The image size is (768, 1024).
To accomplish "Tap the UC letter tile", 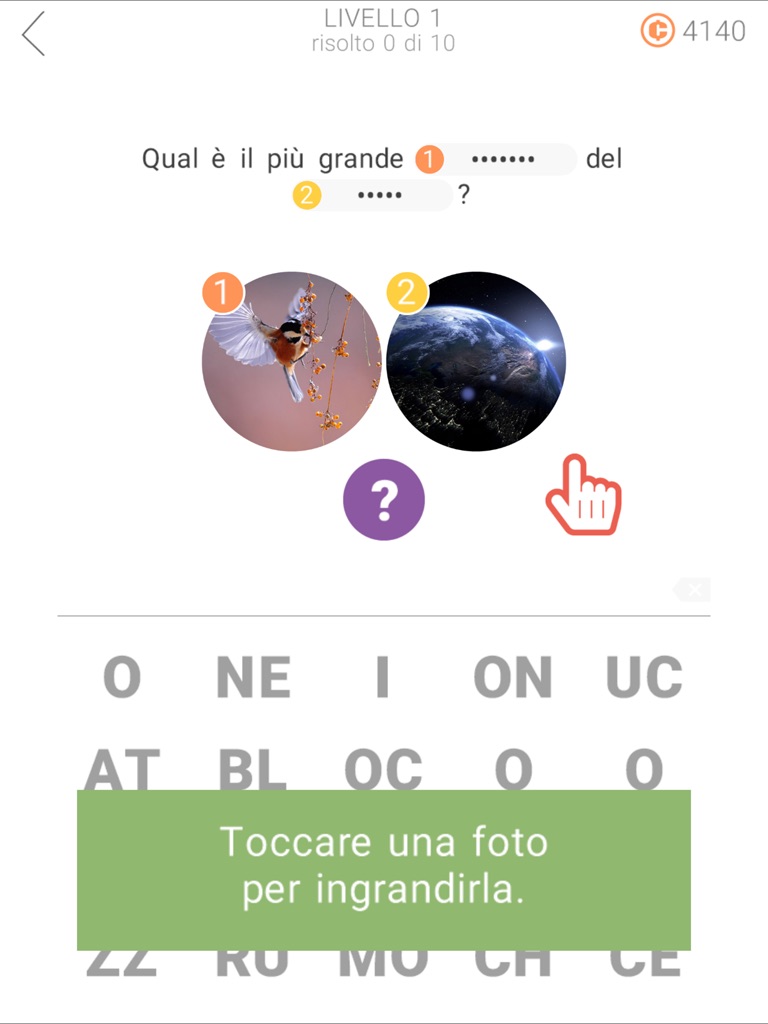I will click(x=644, y=678).
